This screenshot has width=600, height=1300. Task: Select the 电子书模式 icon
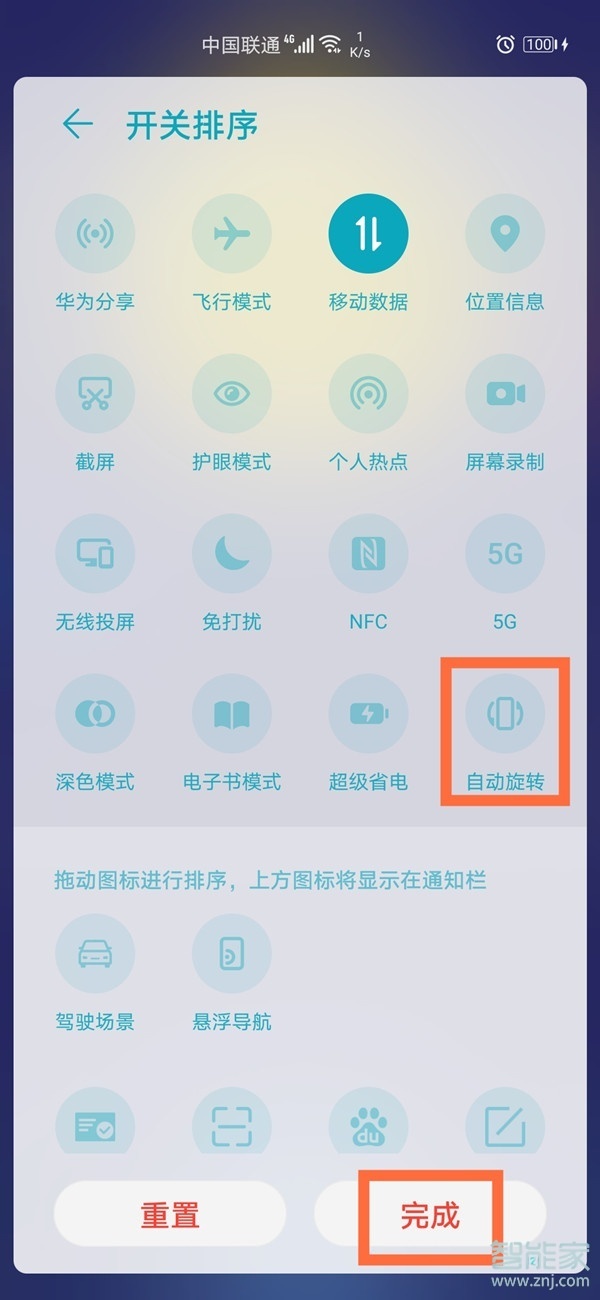click(x=231, y=713)
